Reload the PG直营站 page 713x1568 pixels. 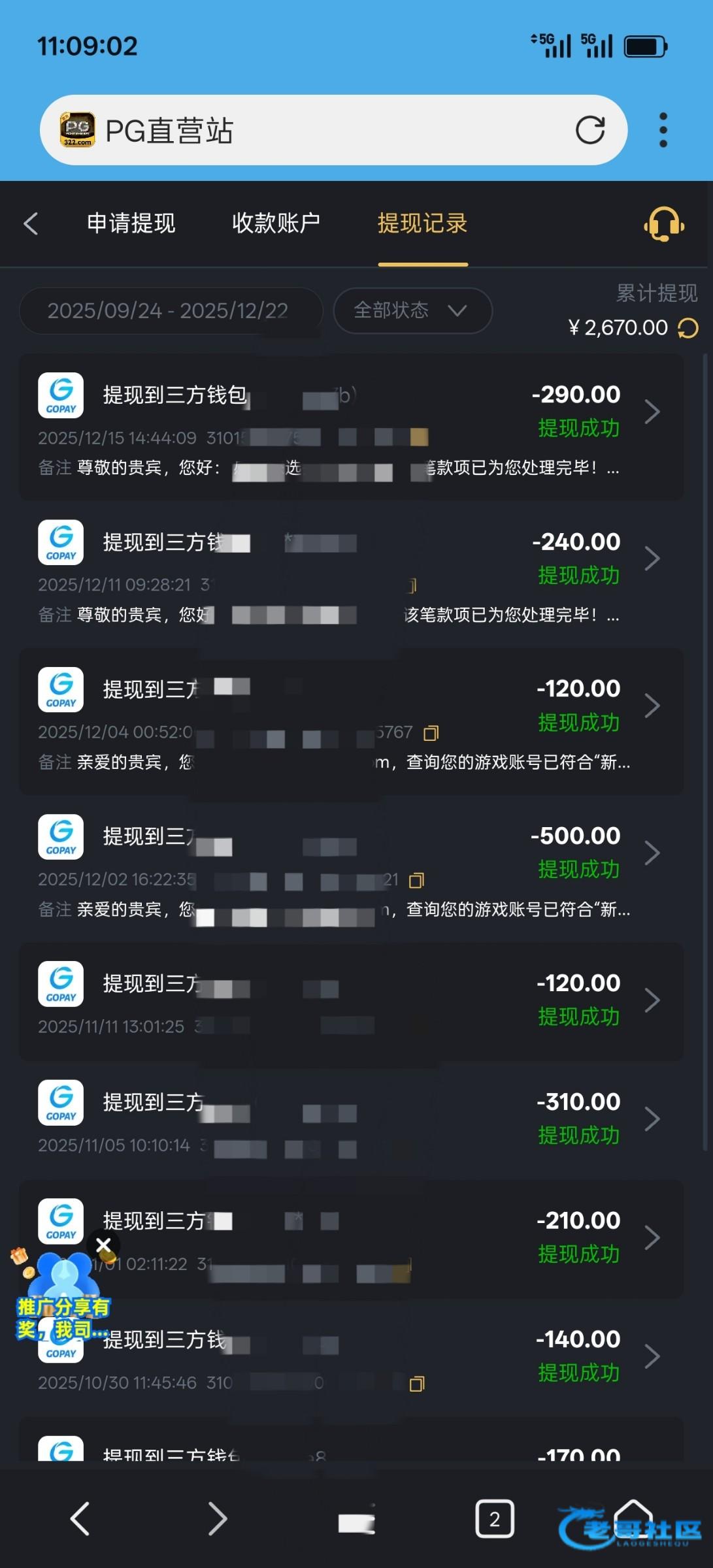point(589,130)
